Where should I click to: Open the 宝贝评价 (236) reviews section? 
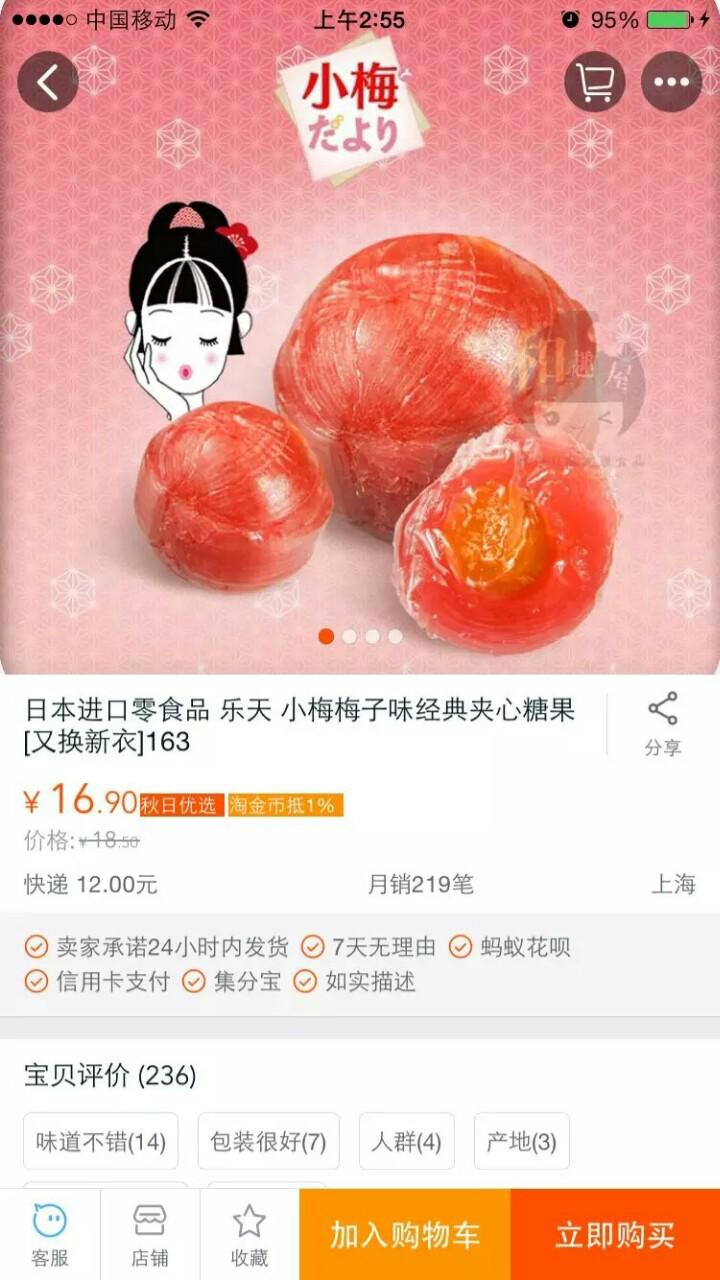coord(110,1076)
